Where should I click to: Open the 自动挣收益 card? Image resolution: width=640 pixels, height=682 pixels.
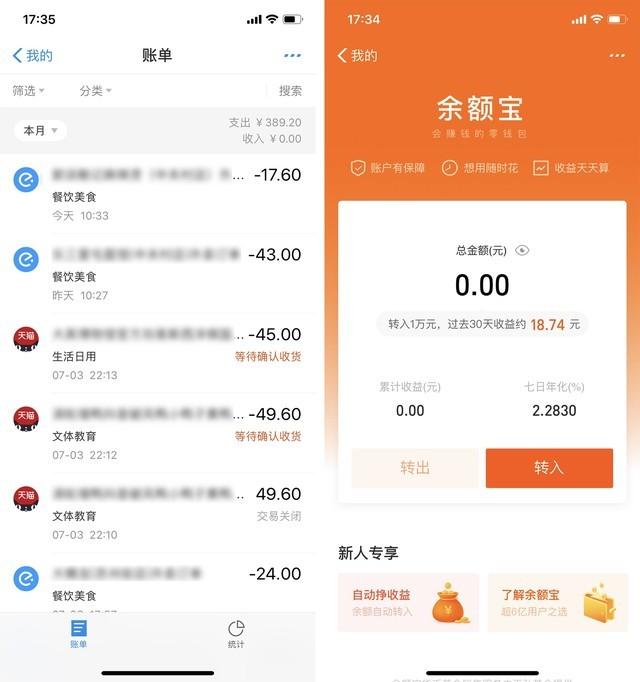pos(407,603)
